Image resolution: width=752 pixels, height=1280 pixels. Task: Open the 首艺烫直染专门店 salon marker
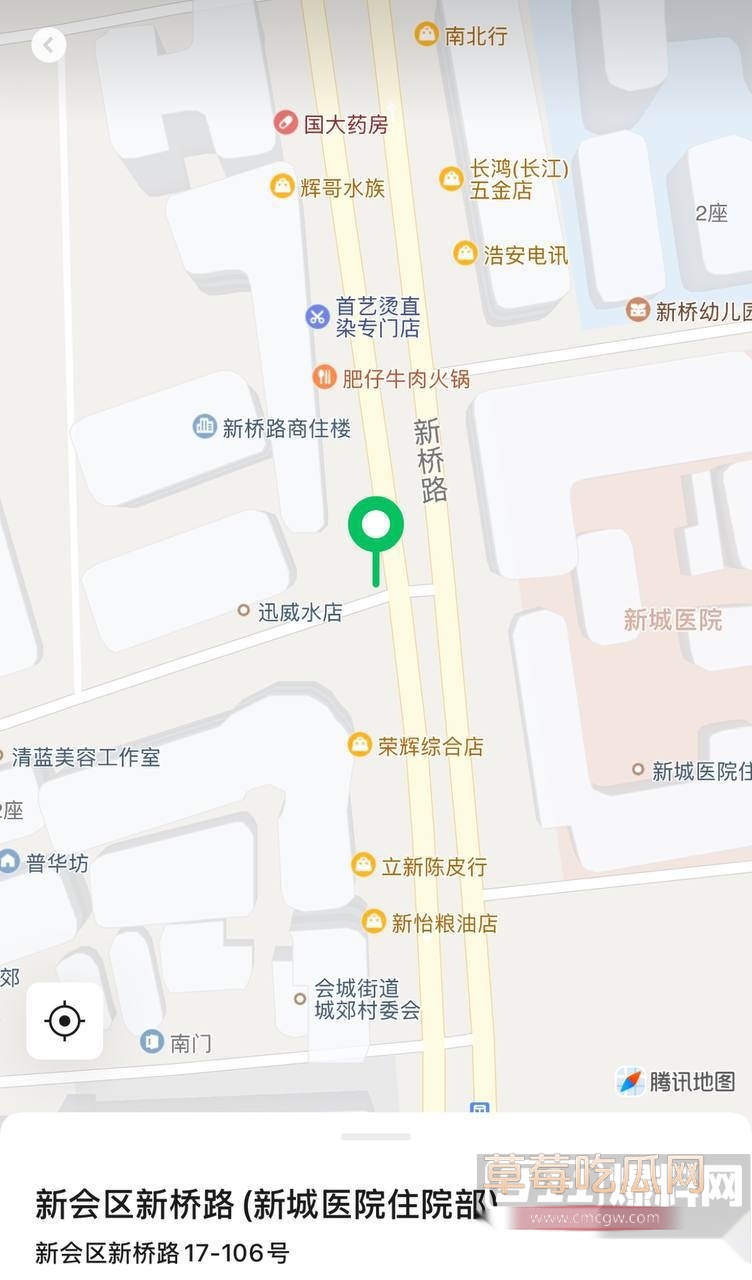point(318,317)
